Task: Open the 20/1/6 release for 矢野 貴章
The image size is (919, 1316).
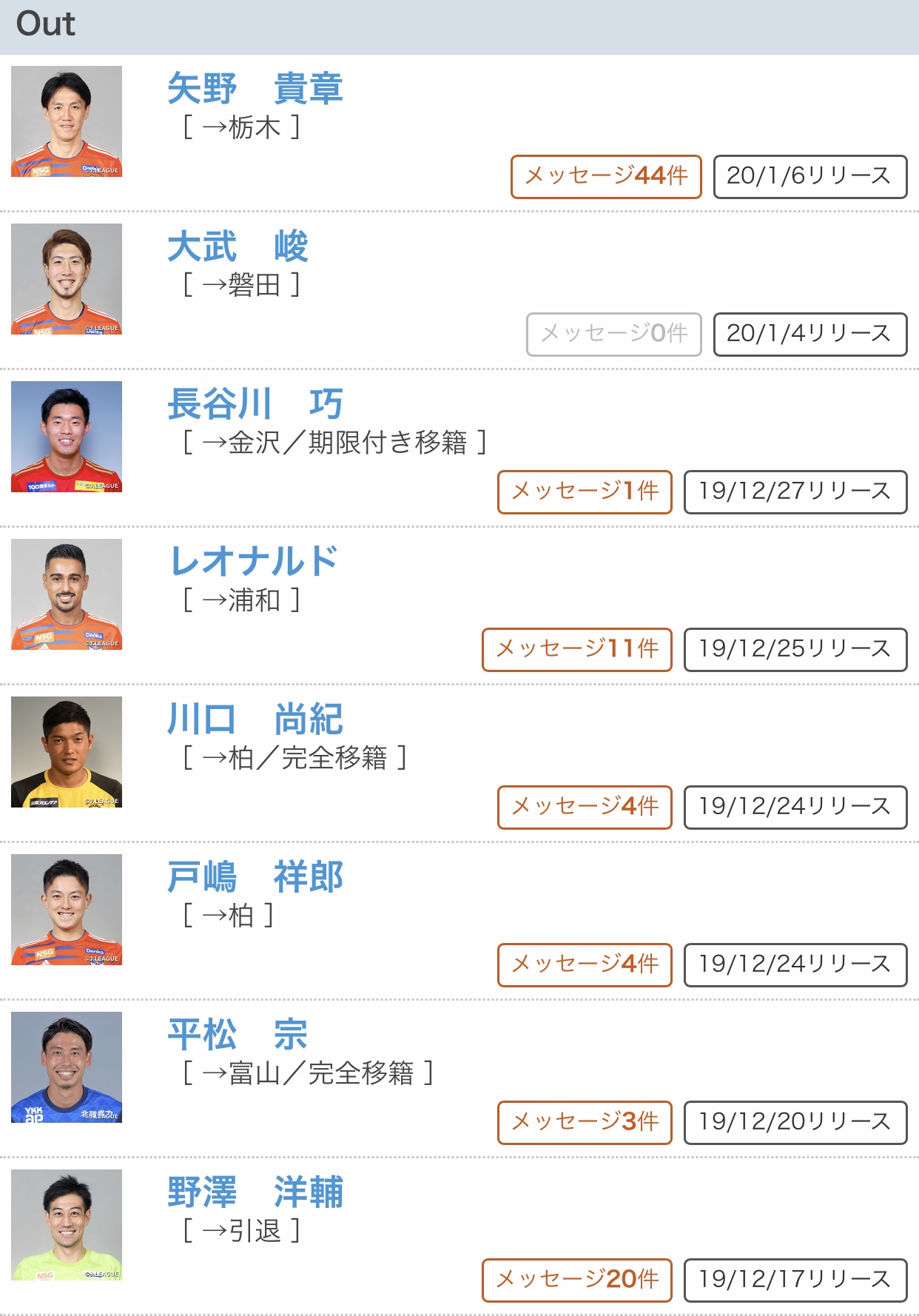Action: 809,177
